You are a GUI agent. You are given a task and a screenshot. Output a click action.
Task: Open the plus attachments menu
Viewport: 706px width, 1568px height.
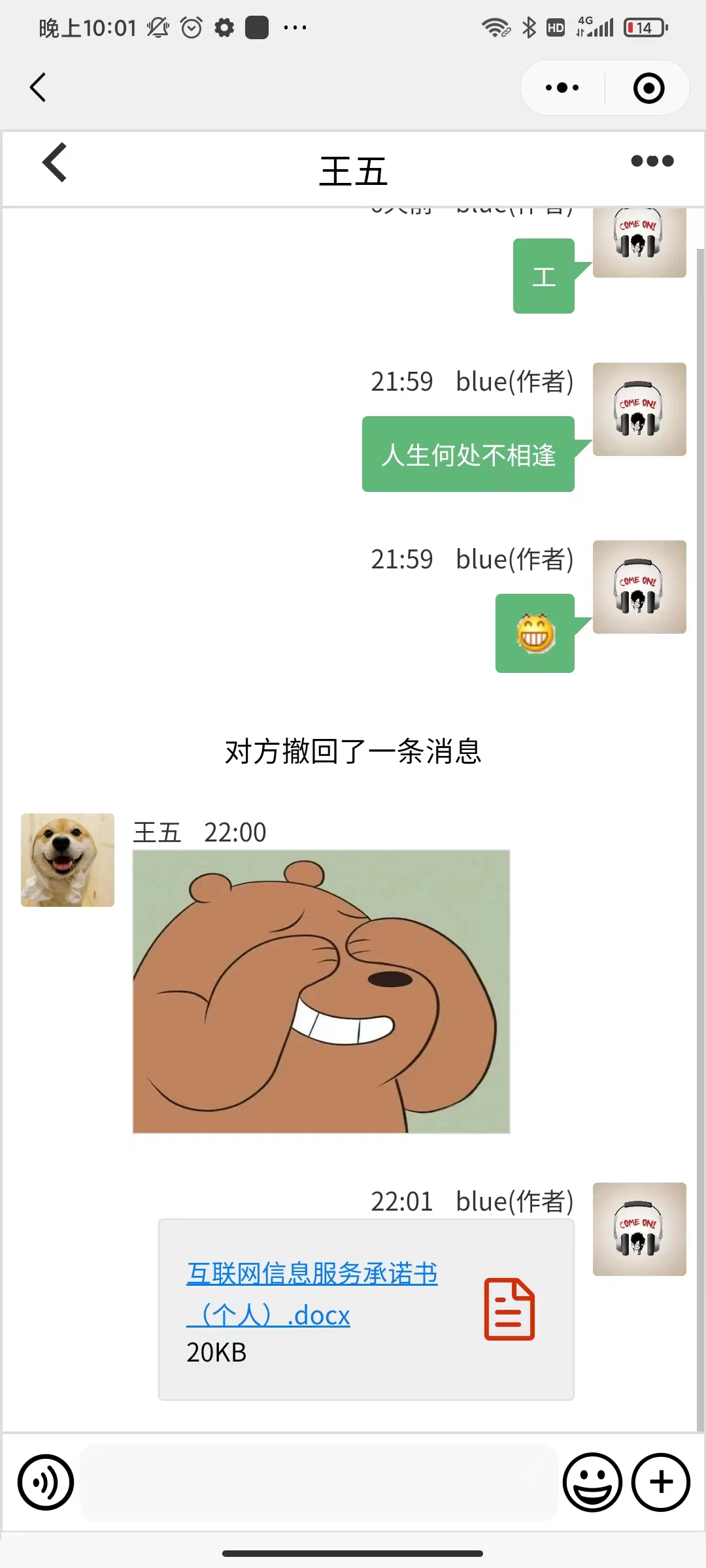coord(660,1482)
